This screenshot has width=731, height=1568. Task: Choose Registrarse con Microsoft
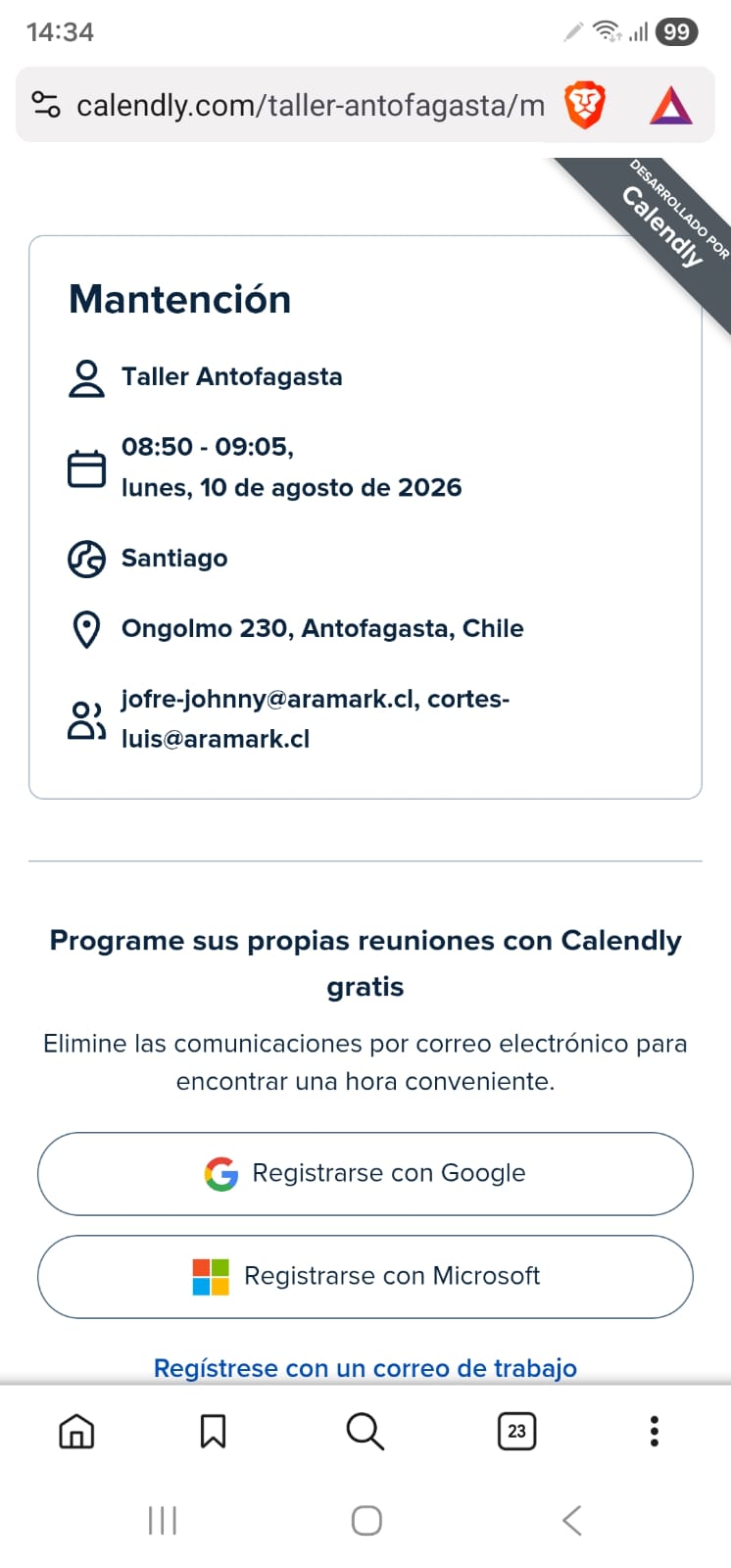tap(365, 1276)
